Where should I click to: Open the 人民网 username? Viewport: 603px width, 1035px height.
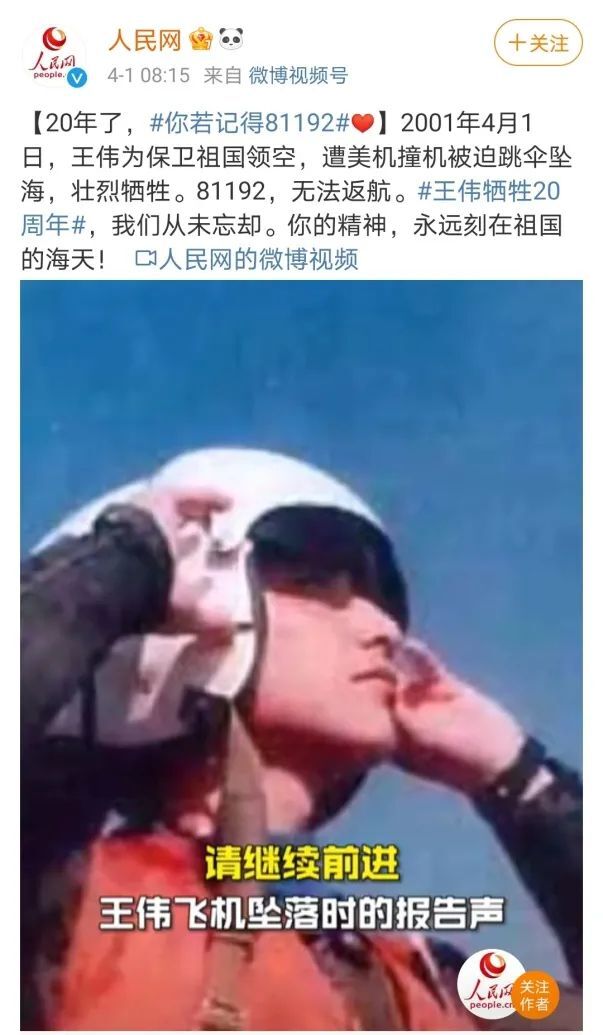point(144,40)
